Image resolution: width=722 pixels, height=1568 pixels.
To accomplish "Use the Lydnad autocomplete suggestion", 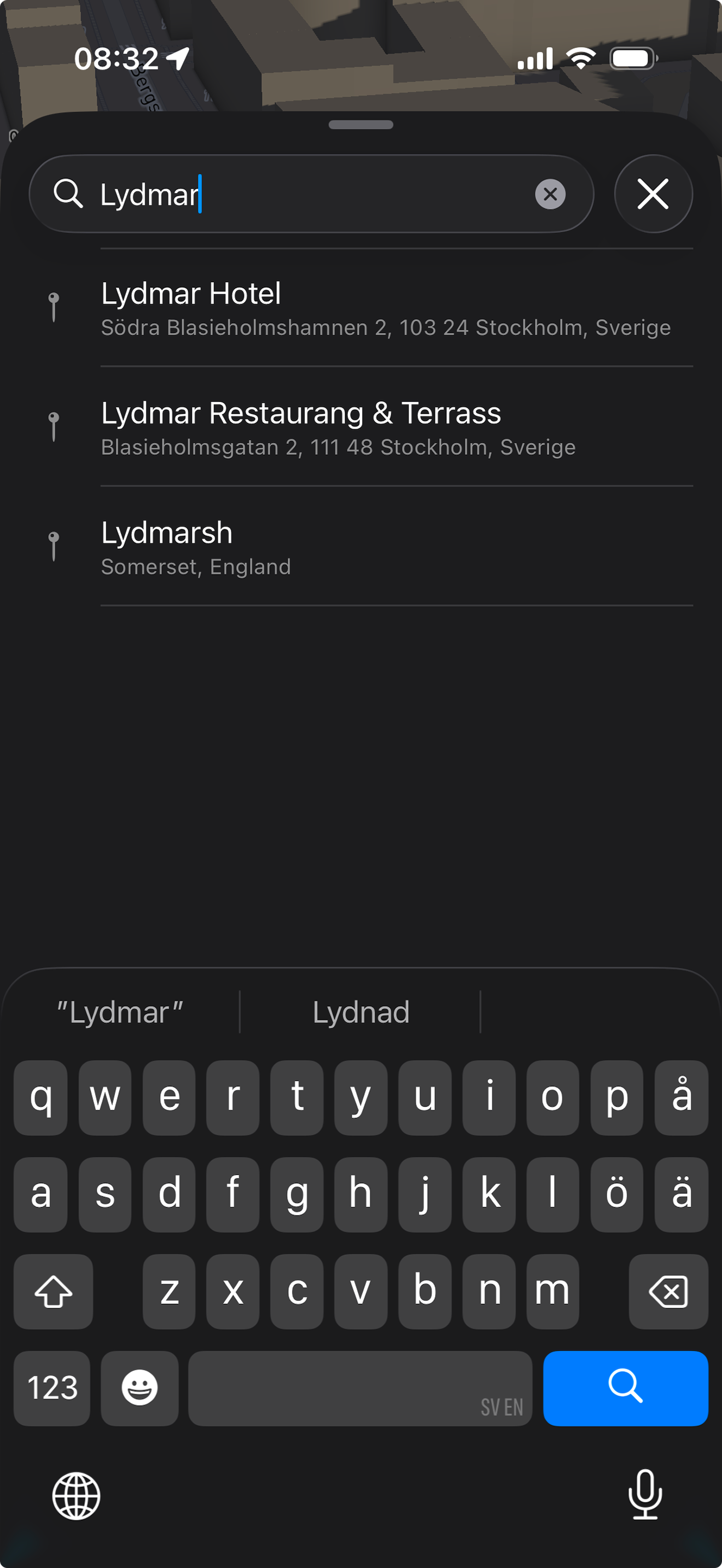I will coord(360,1013).
